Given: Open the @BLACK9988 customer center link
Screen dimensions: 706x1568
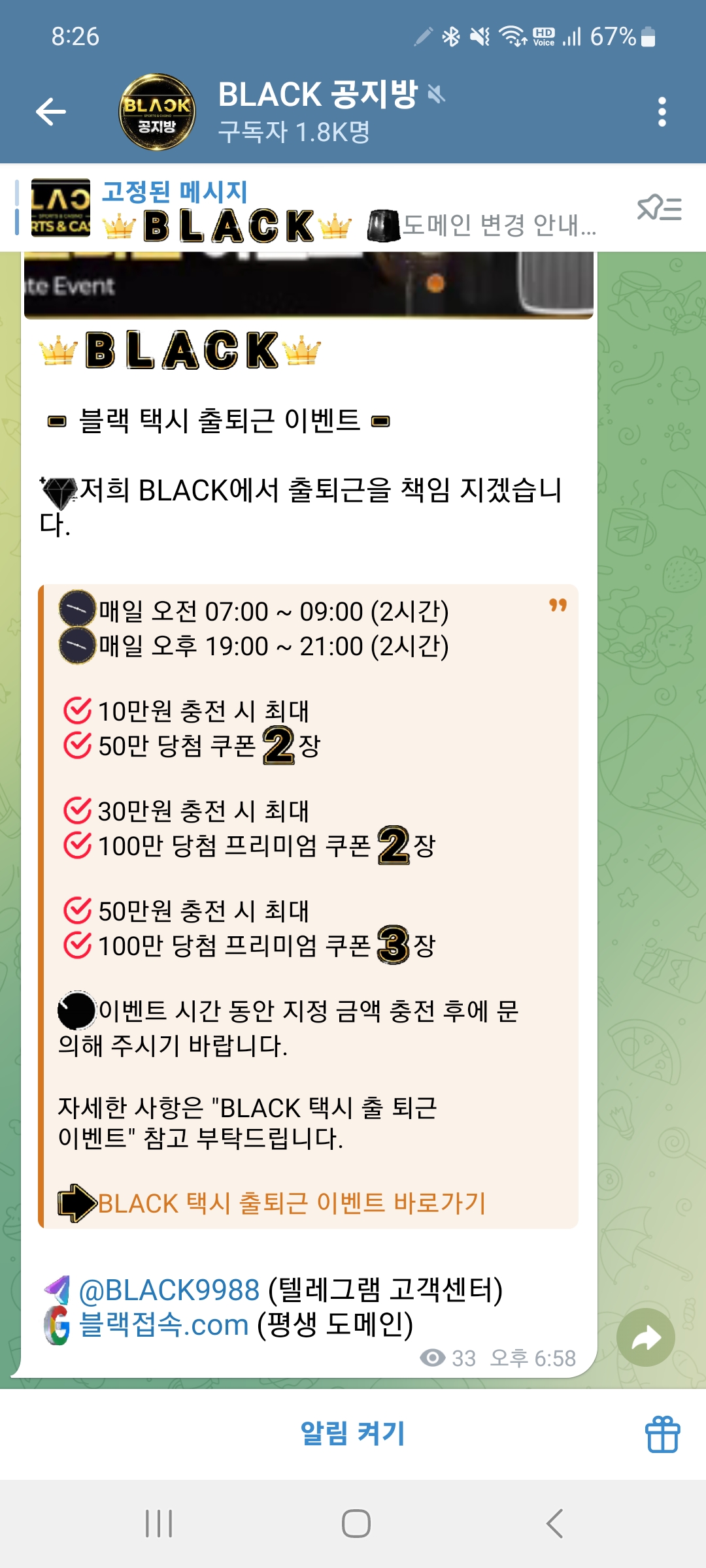Looking at the screenshot, I should [x=169, y=1290].
